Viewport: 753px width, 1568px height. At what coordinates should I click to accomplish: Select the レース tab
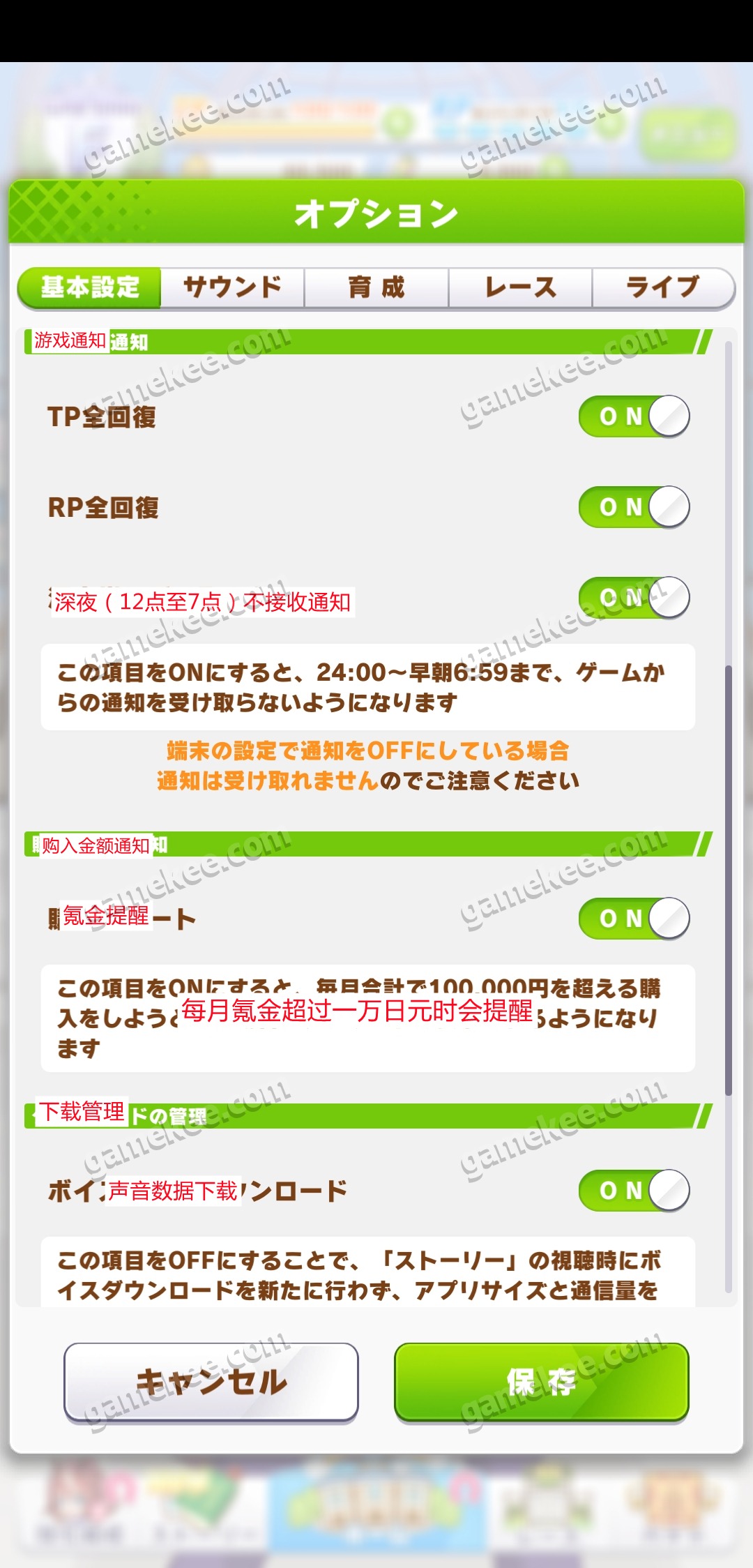pyautogui.click(x=520, y=287)
